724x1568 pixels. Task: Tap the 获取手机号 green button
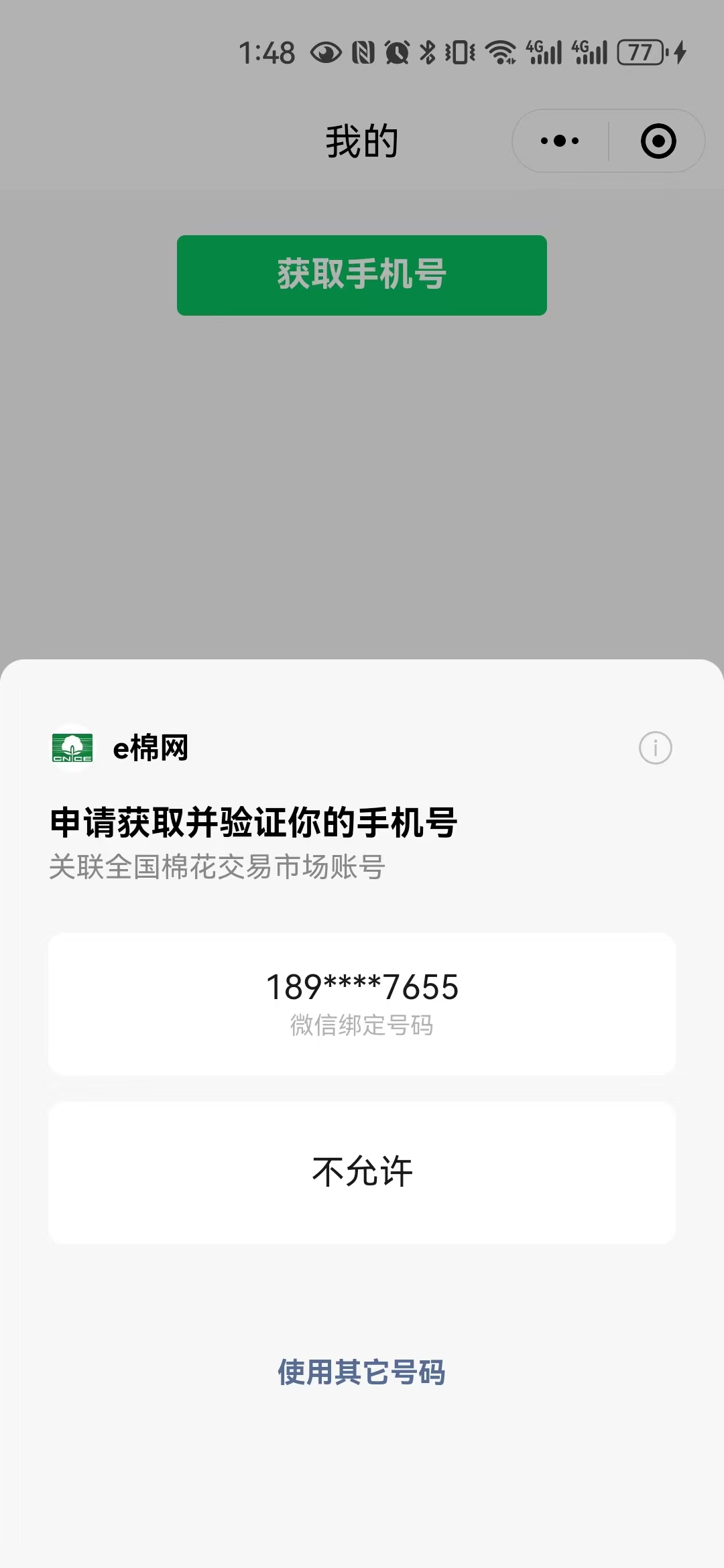pyautogui.click(x=362, y=275)
